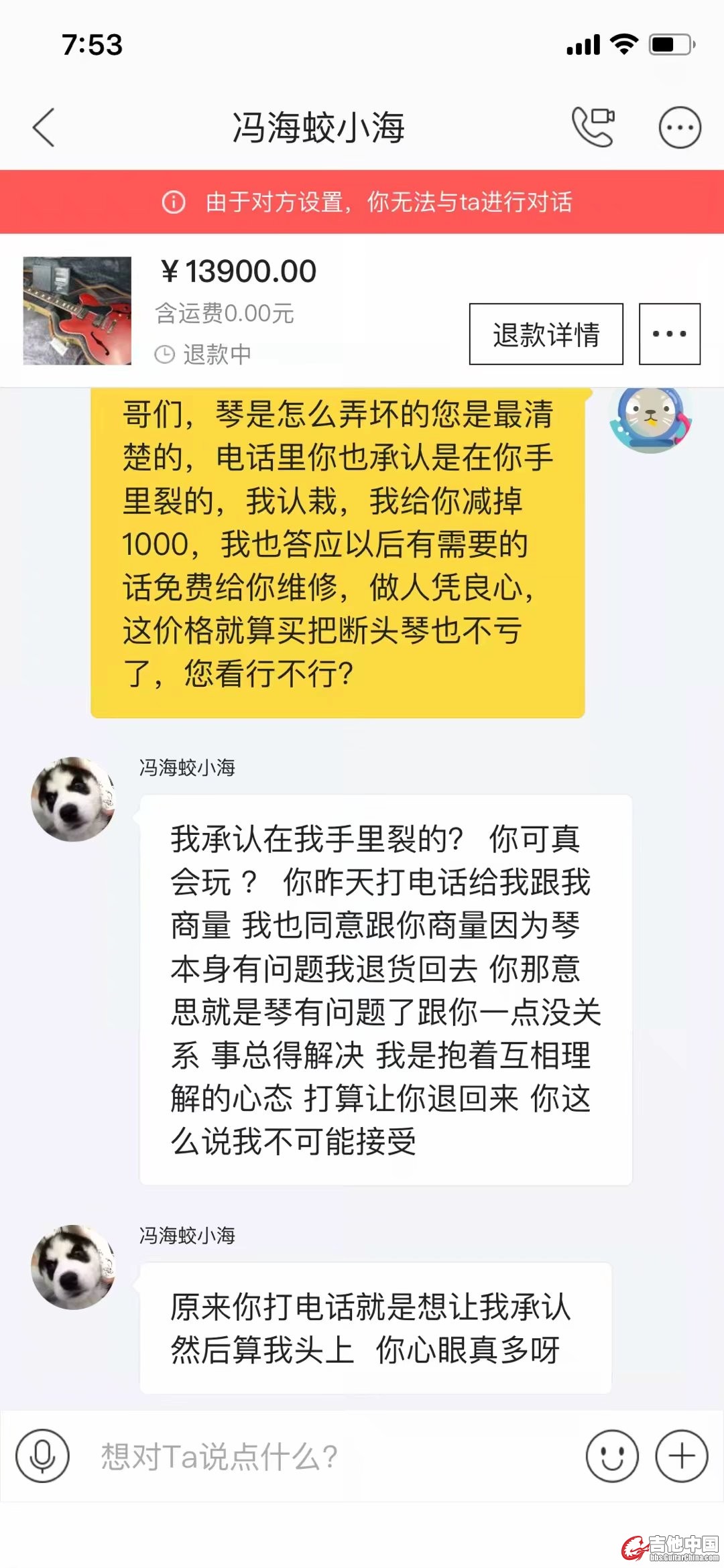Open the plus attachment menu
This screenshot has height=1568, width=724.
coord(681,1455)
